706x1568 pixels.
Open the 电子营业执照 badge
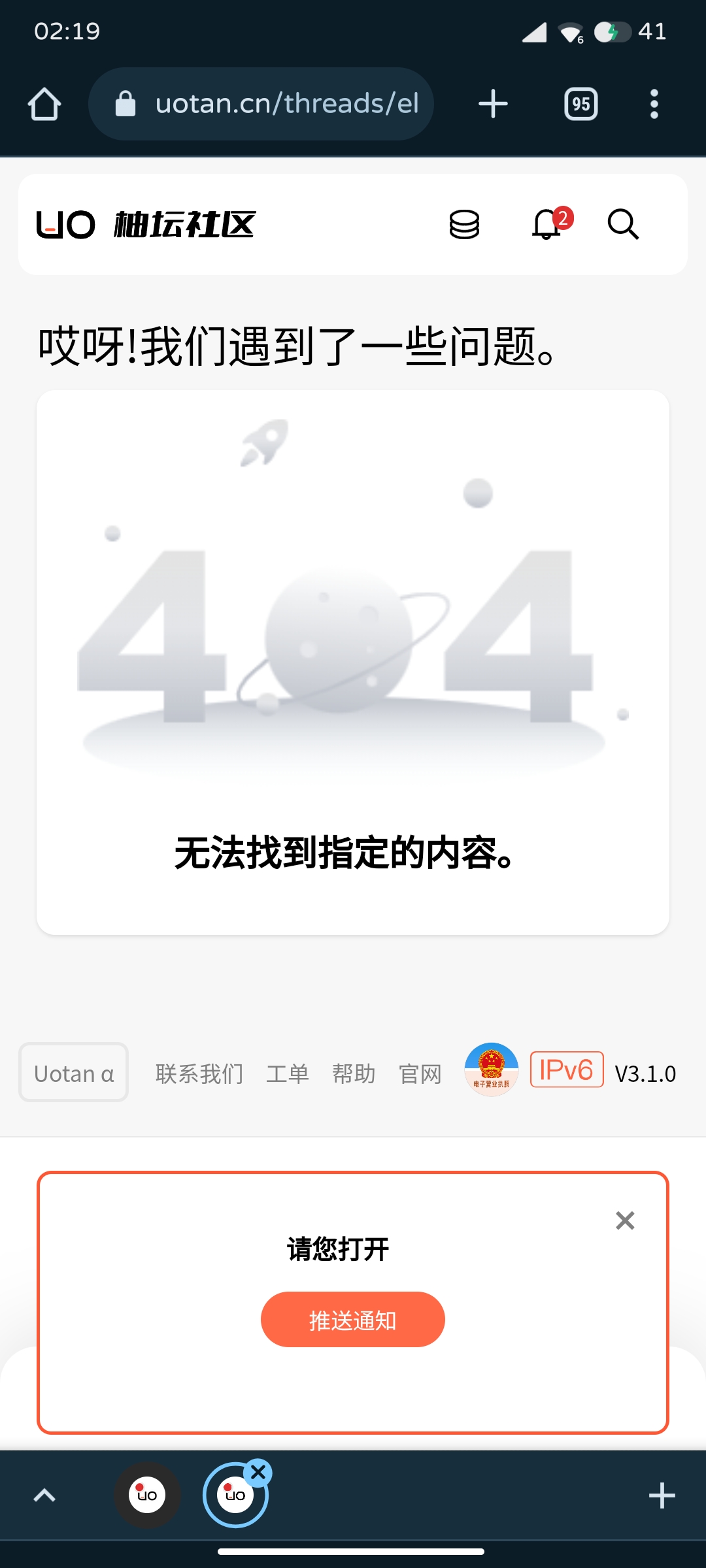point(491,1070)
